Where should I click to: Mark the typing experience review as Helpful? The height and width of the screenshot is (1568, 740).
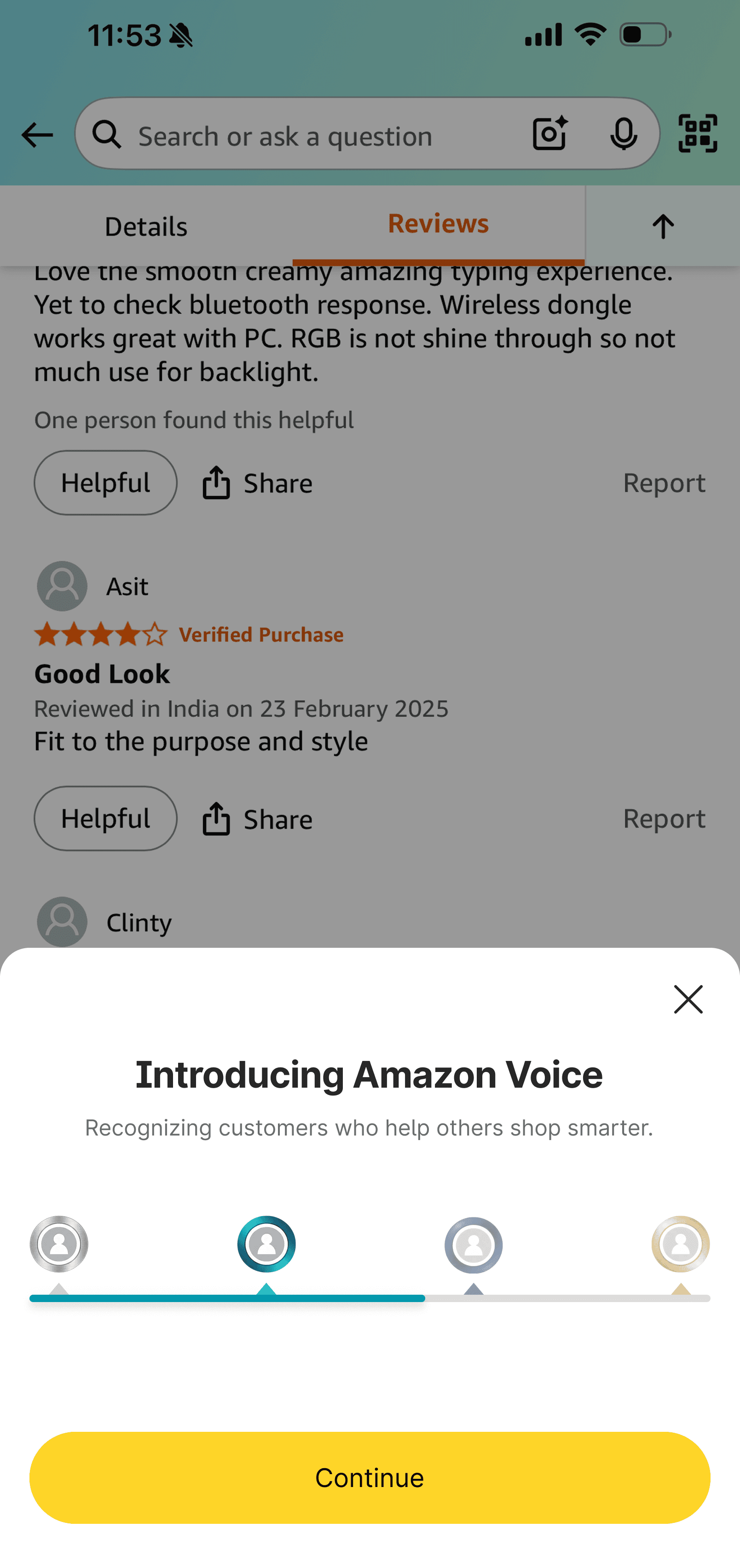point(105,483)
